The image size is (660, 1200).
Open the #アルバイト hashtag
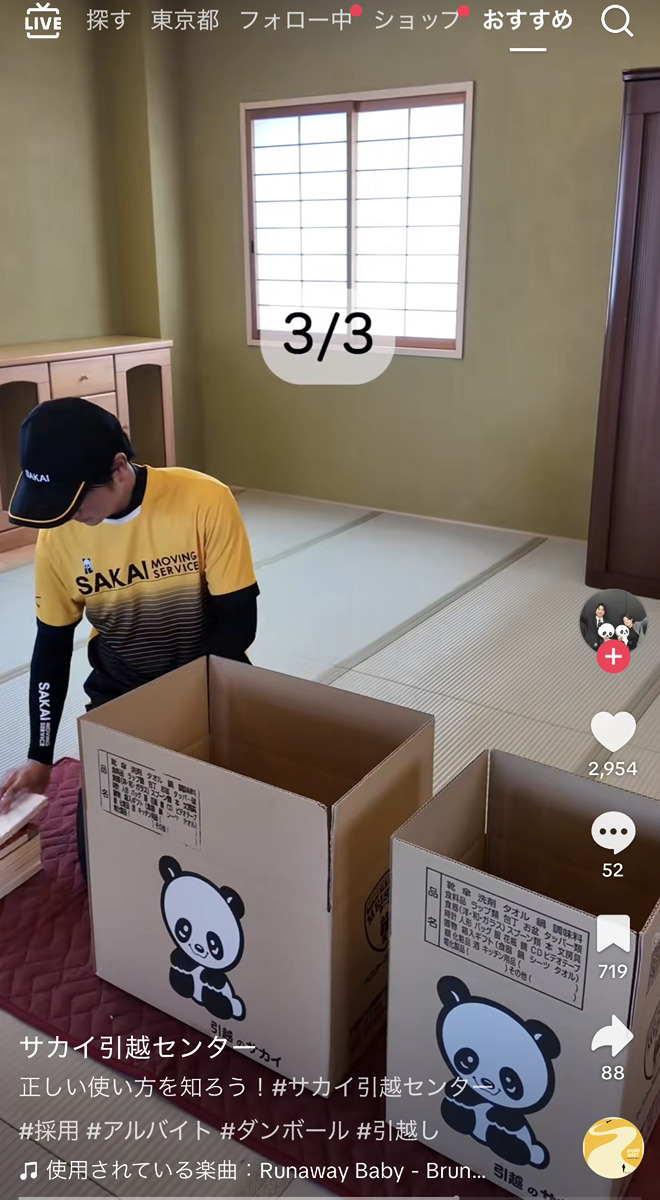pyautogui.click(x=149, y=1130)
